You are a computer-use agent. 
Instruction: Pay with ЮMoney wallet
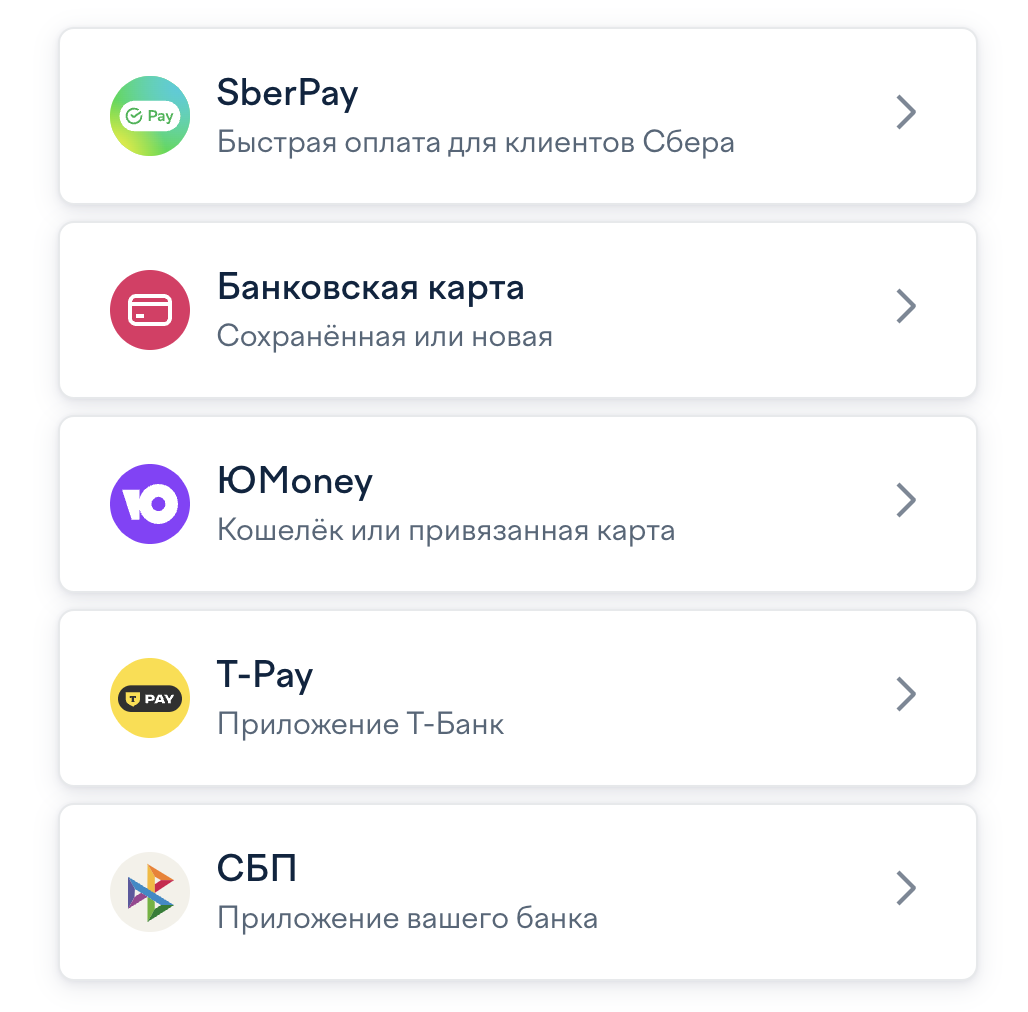pos(517,504)
